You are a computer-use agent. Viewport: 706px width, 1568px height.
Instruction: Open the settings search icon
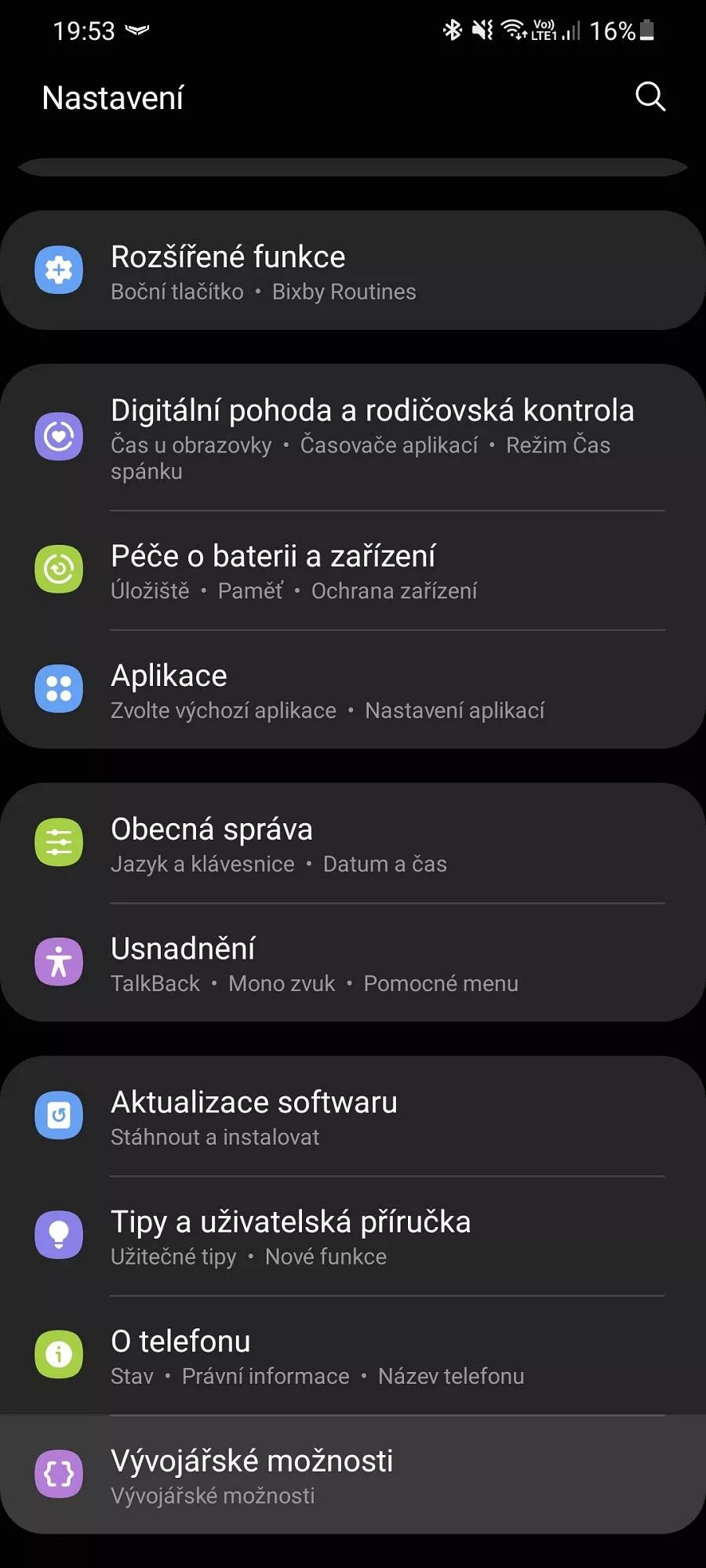pyautogui.click(x=650, y=97)
